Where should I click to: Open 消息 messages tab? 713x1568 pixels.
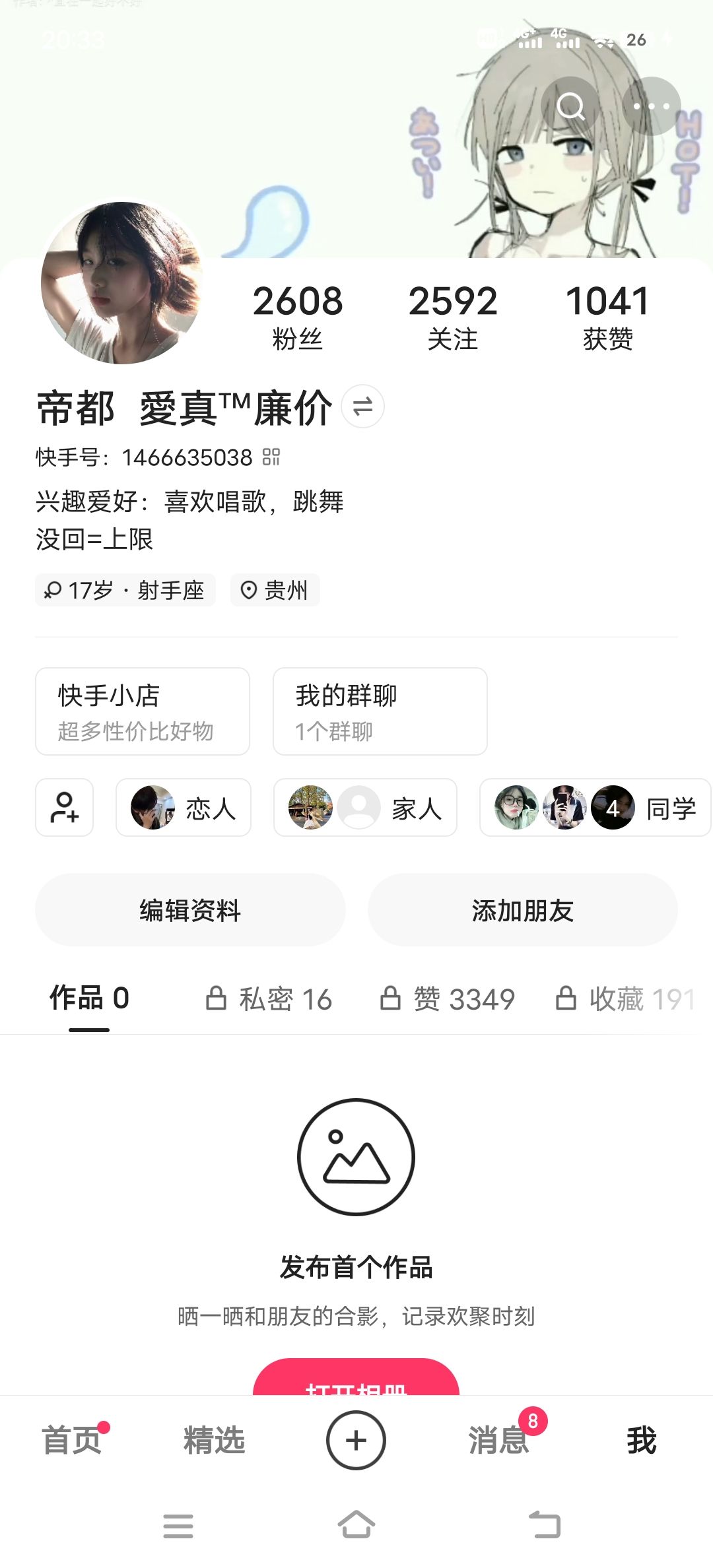pos(499,1440)
